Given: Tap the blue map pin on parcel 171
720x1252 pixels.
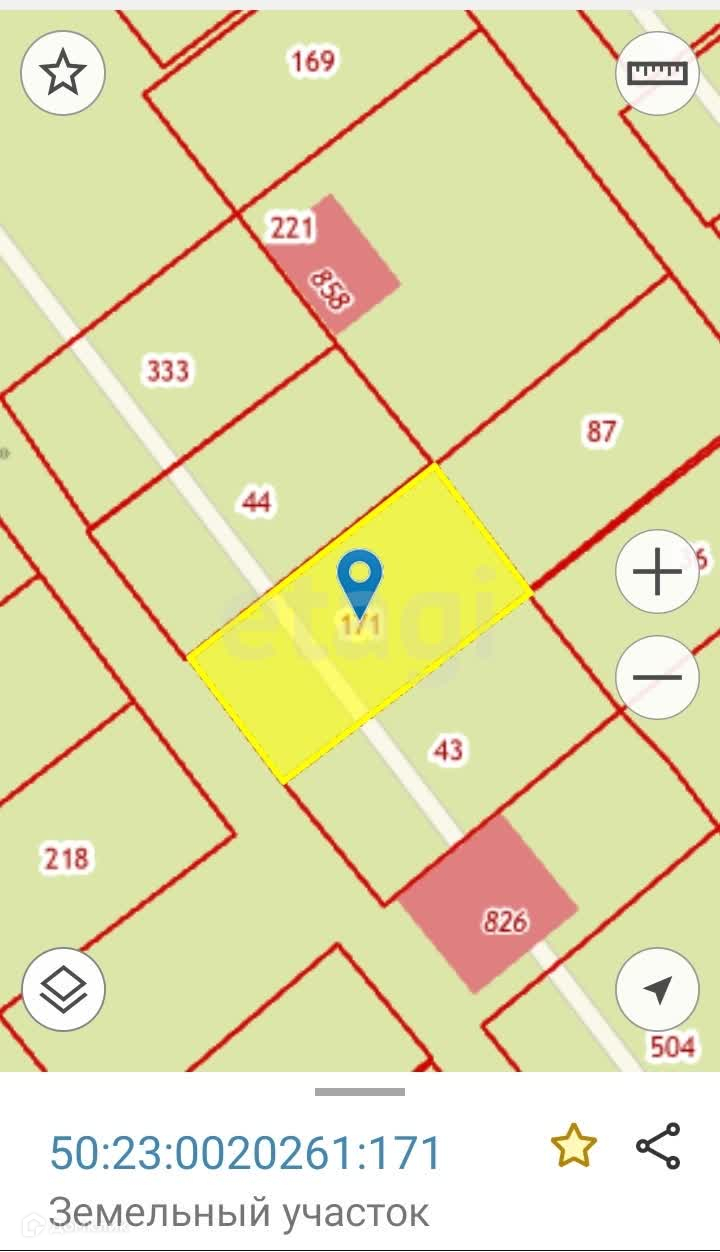Looking at the screenshot, I should [359, 577].
